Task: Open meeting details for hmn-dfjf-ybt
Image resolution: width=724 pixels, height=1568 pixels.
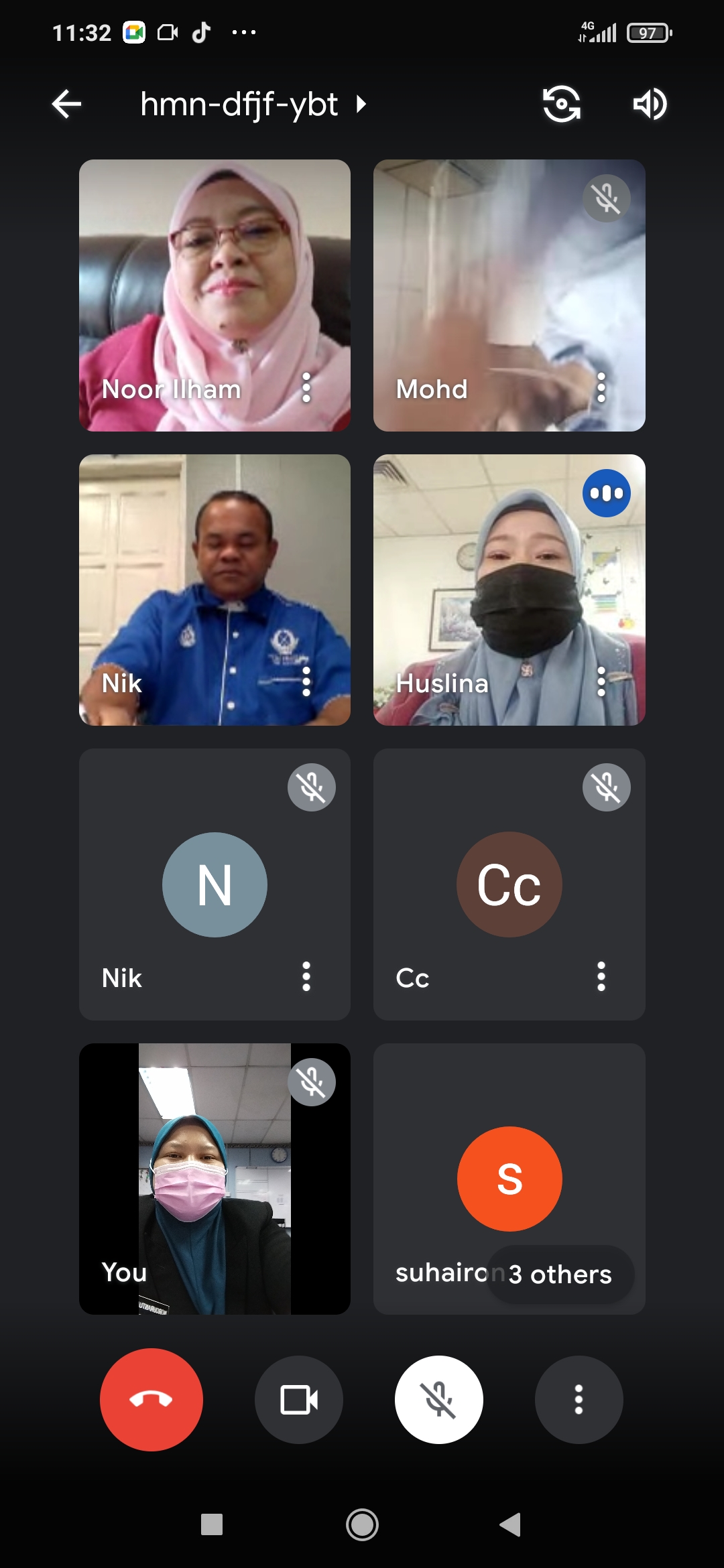Action: (253, 105)
